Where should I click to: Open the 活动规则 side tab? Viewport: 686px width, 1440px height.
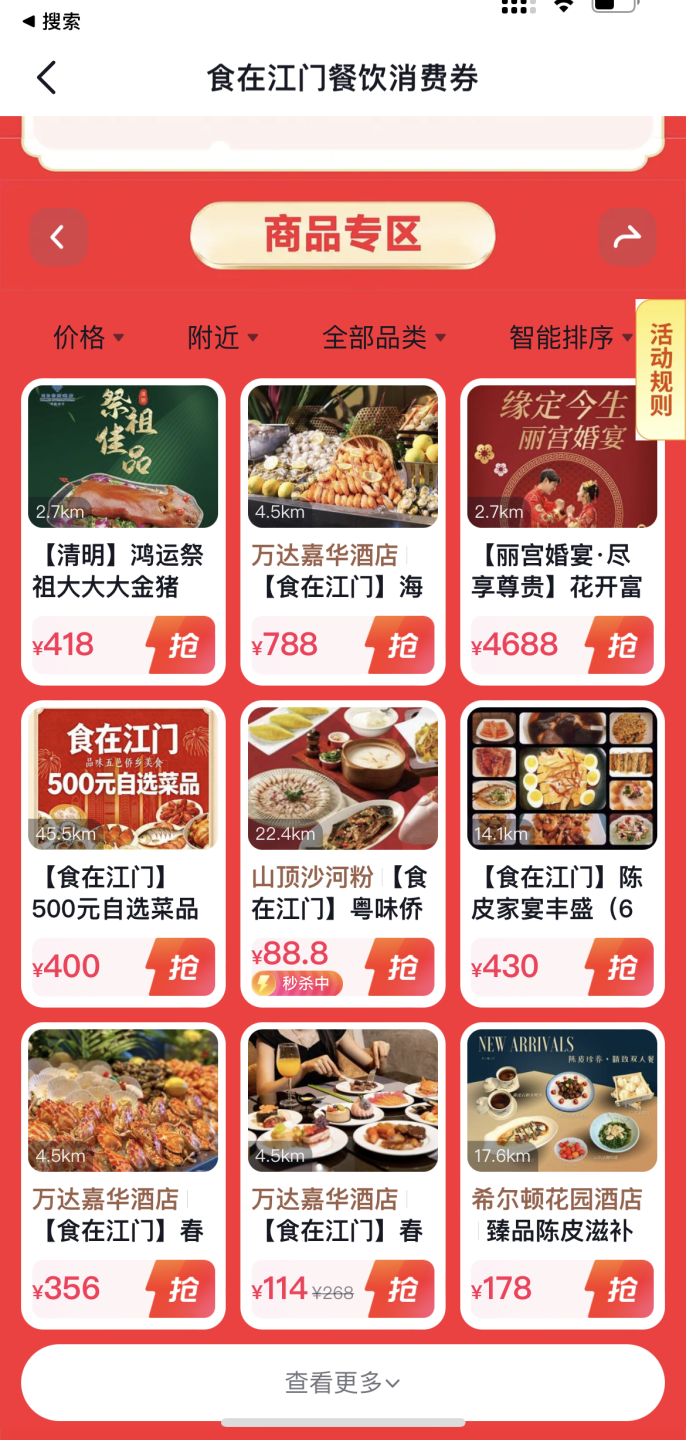[x=661, y=369]
